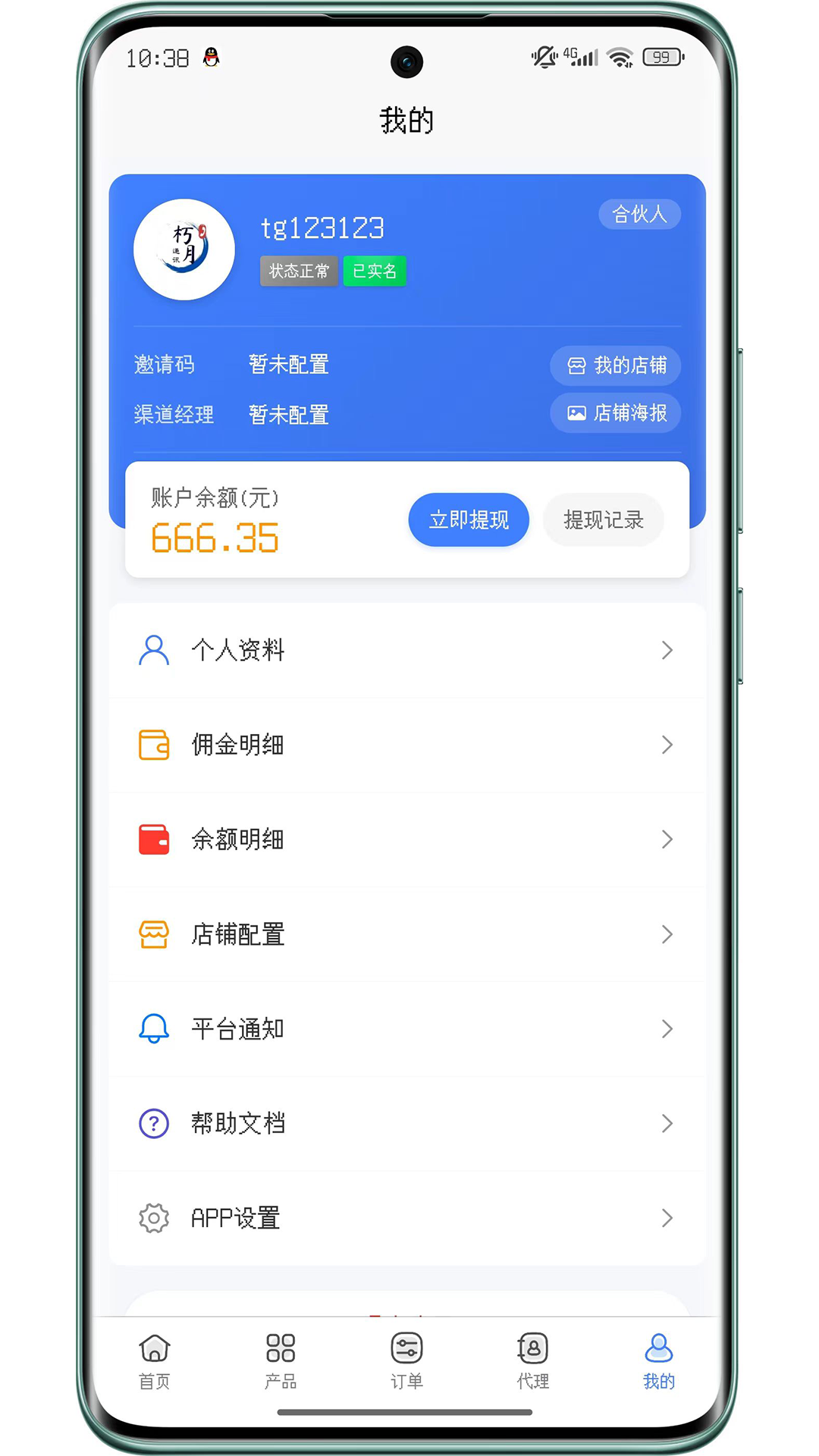
Task: Select the red 余额明细 wallet icon
Action: point(154,839)
